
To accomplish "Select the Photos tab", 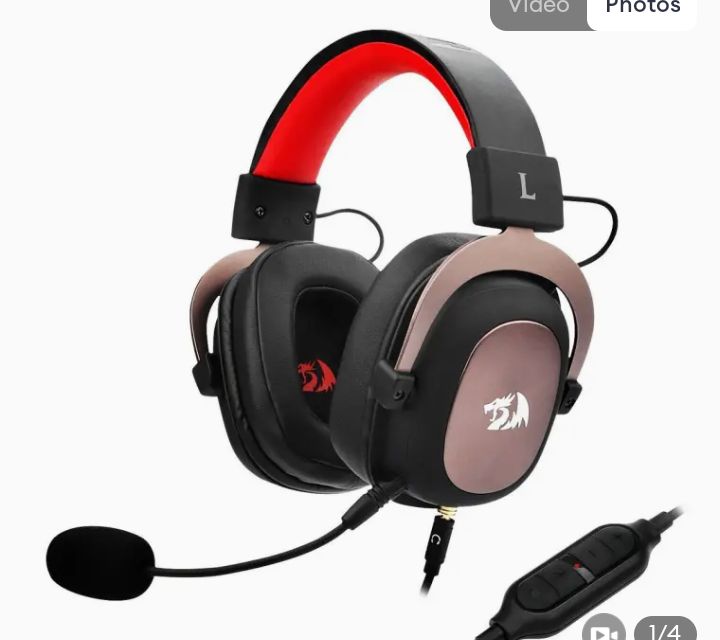I will (x=642, y=8).
